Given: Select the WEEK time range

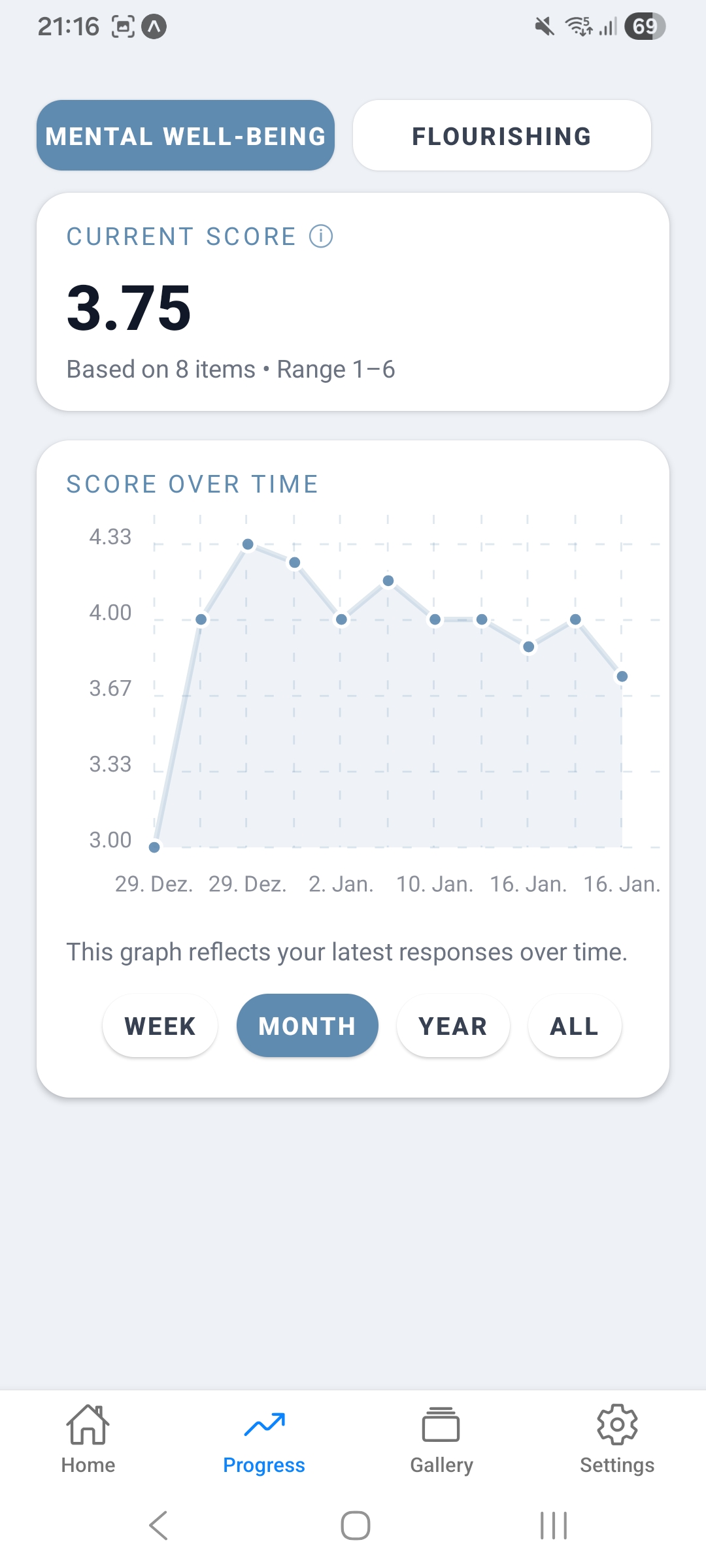Looking at the screenshot, I should pyautogui.click(x=160, y=1026).
